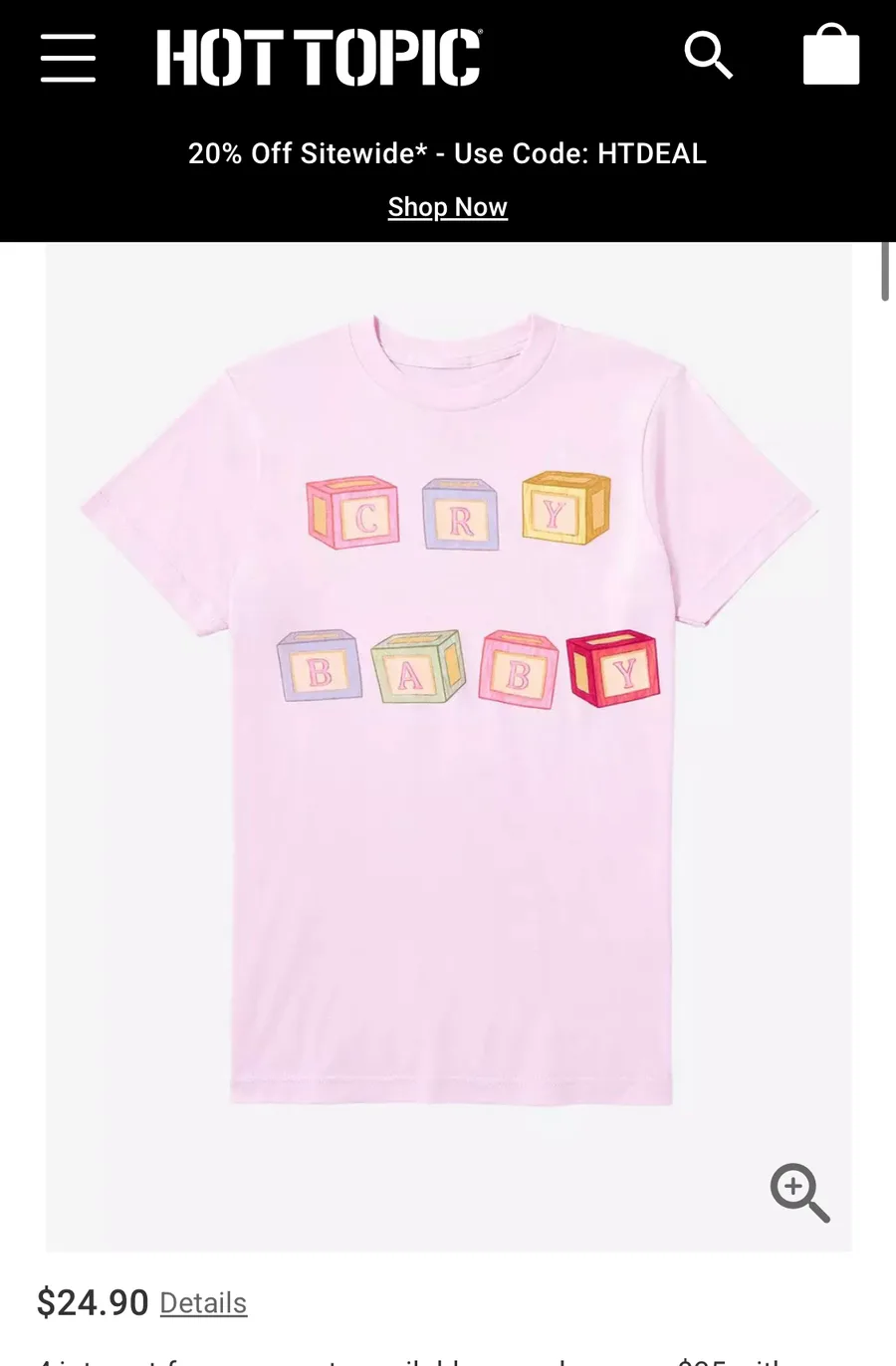The image size is (896, 1366).
Task: Open the hamburger navigation menu
Action: 68,58
